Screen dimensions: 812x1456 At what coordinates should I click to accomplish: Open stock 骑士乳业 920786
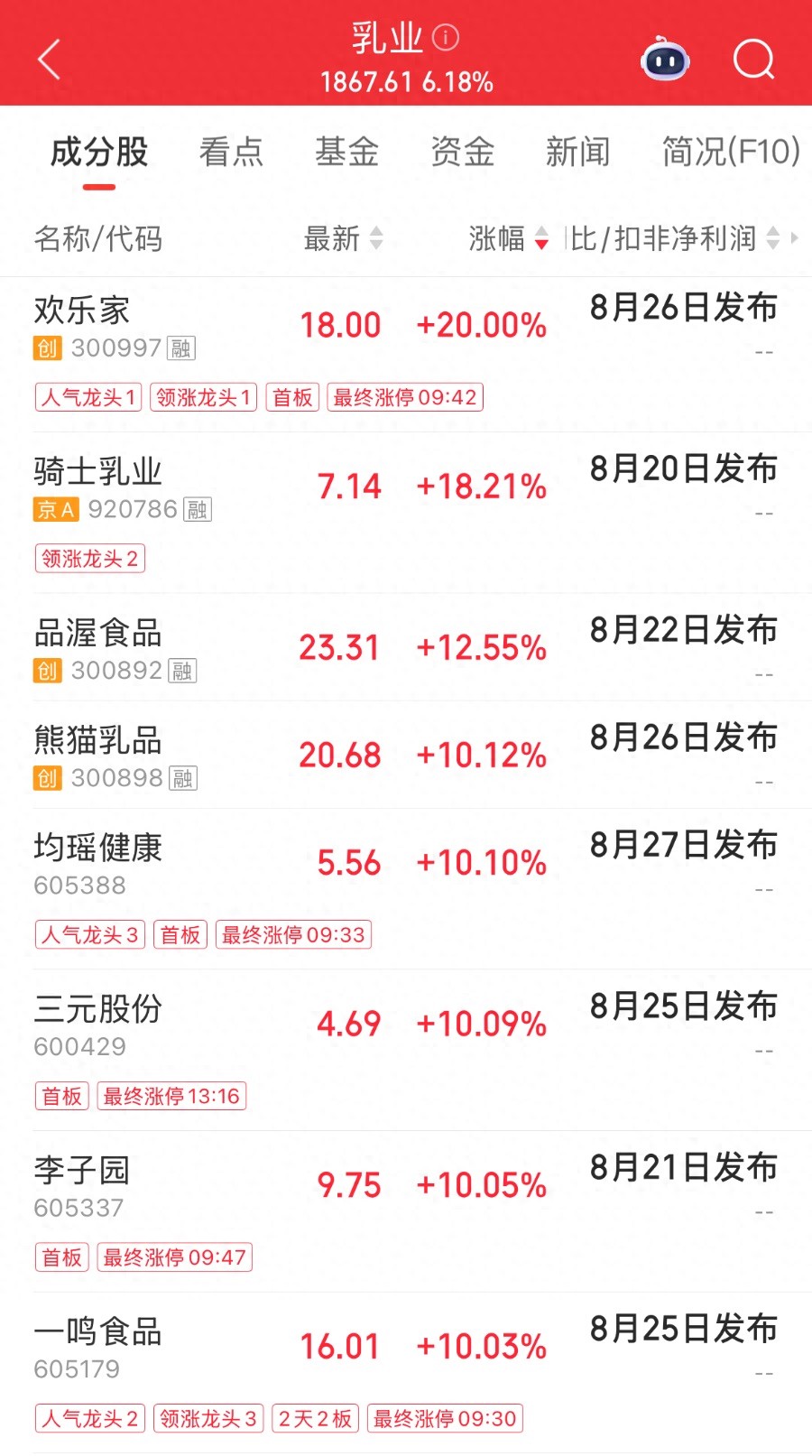[406, 513]
